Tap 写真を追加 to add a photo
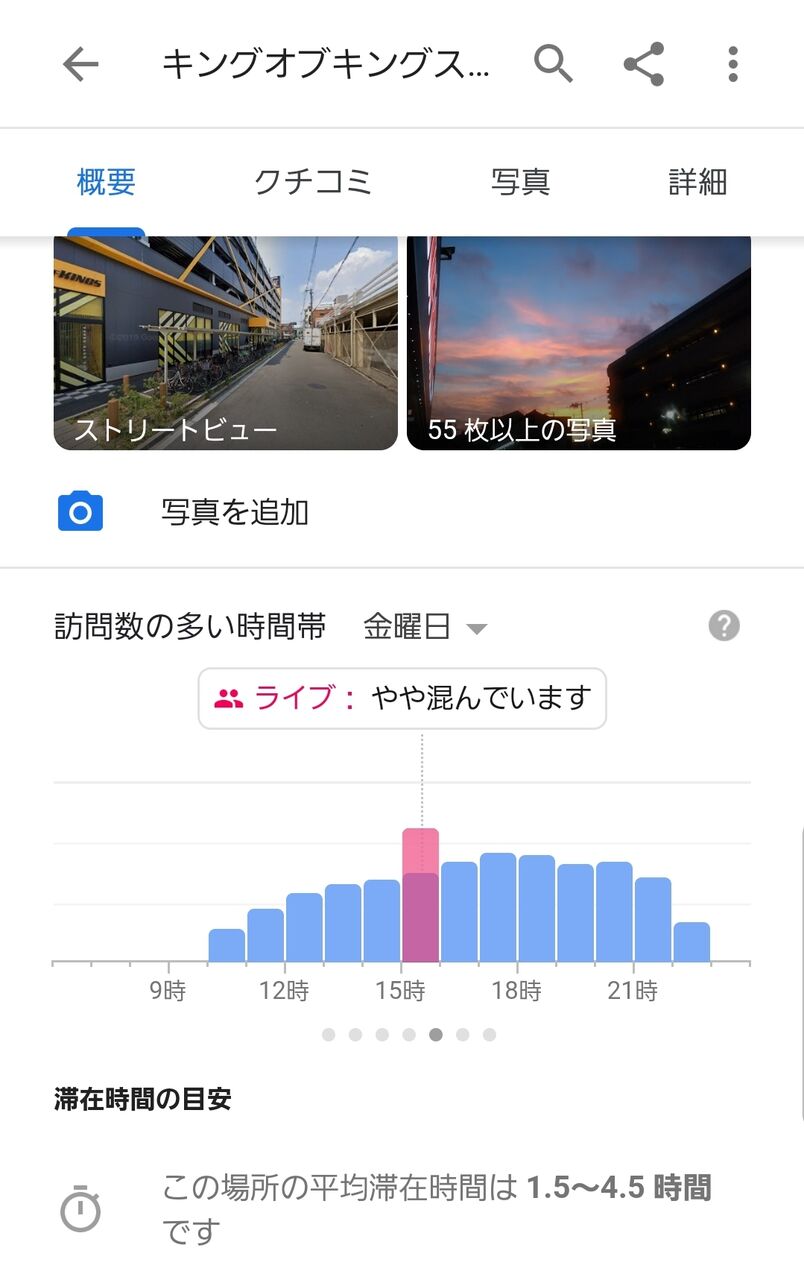804x1280 pixels. point(234,513)
